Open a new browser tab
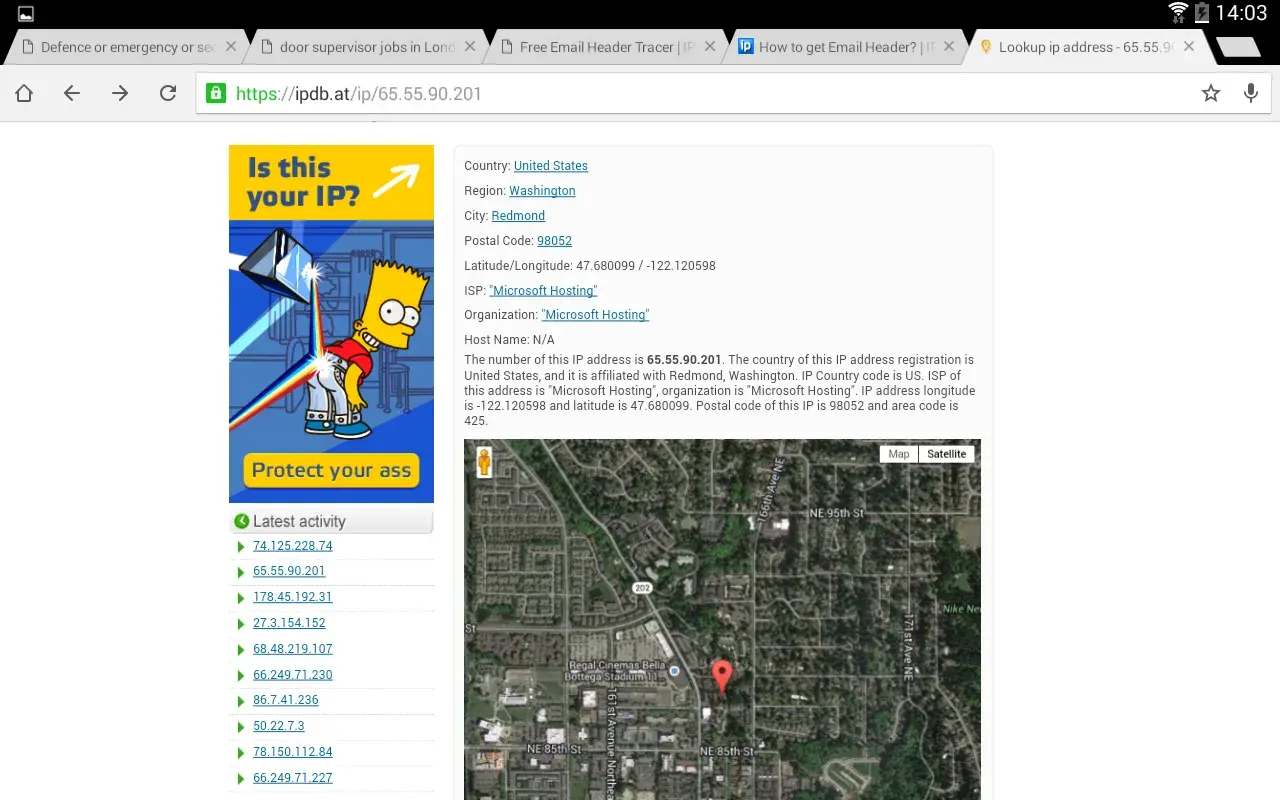Image resolution: width=1280 pixels, height=800 pixels. pos(1238,47)
